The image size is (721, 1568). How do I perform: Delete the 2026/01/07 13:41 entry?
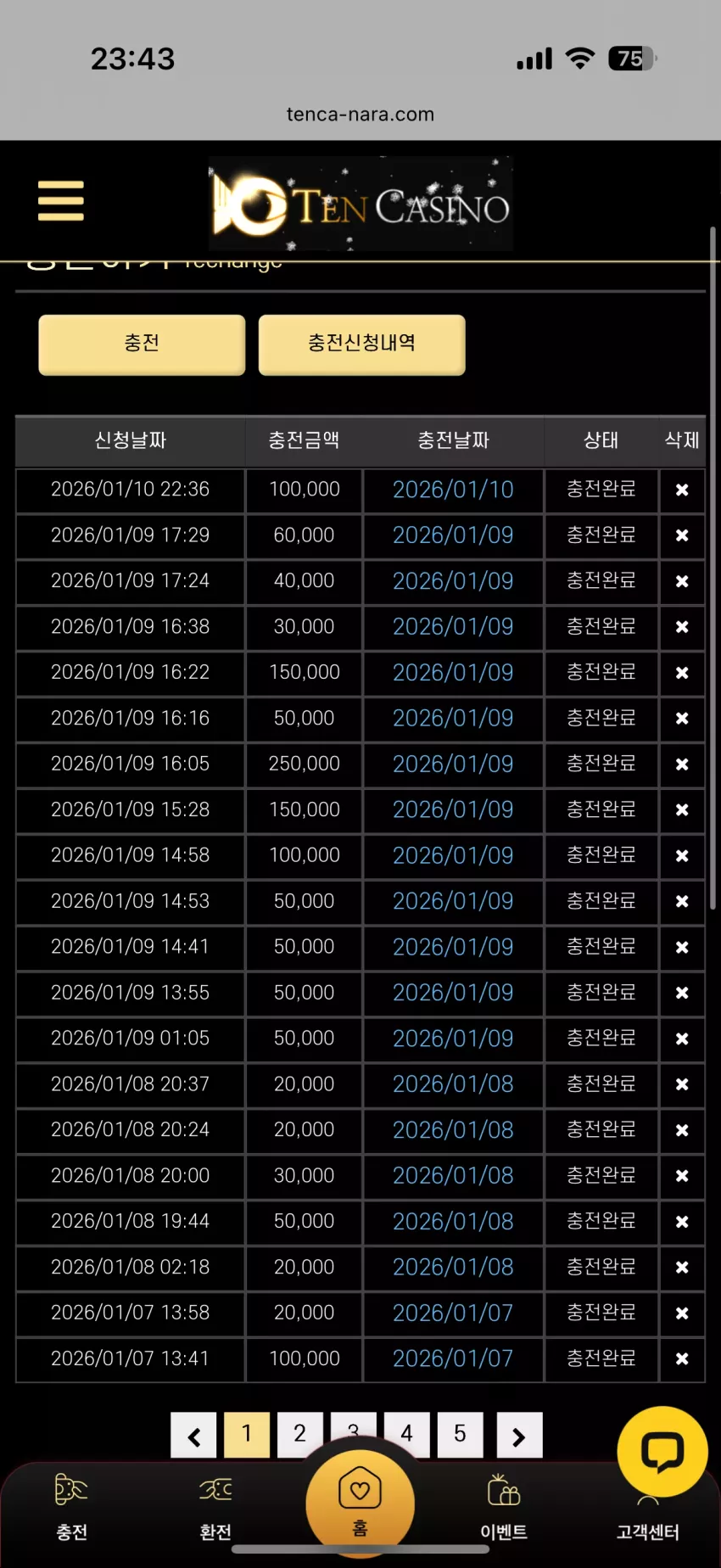682,1358
